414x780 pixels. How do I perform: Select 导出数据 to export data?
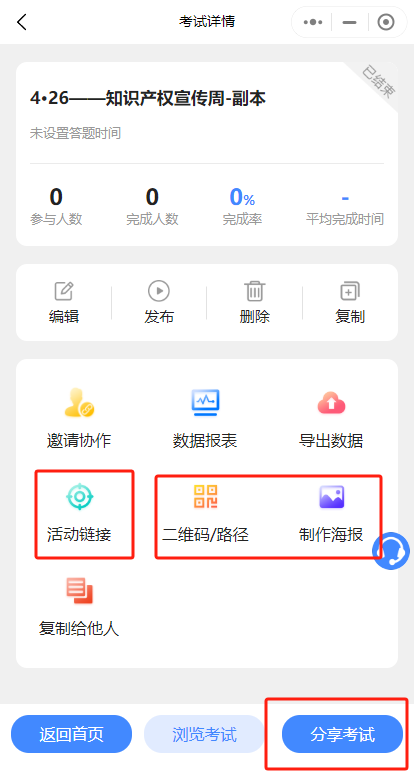coord(331,419)
